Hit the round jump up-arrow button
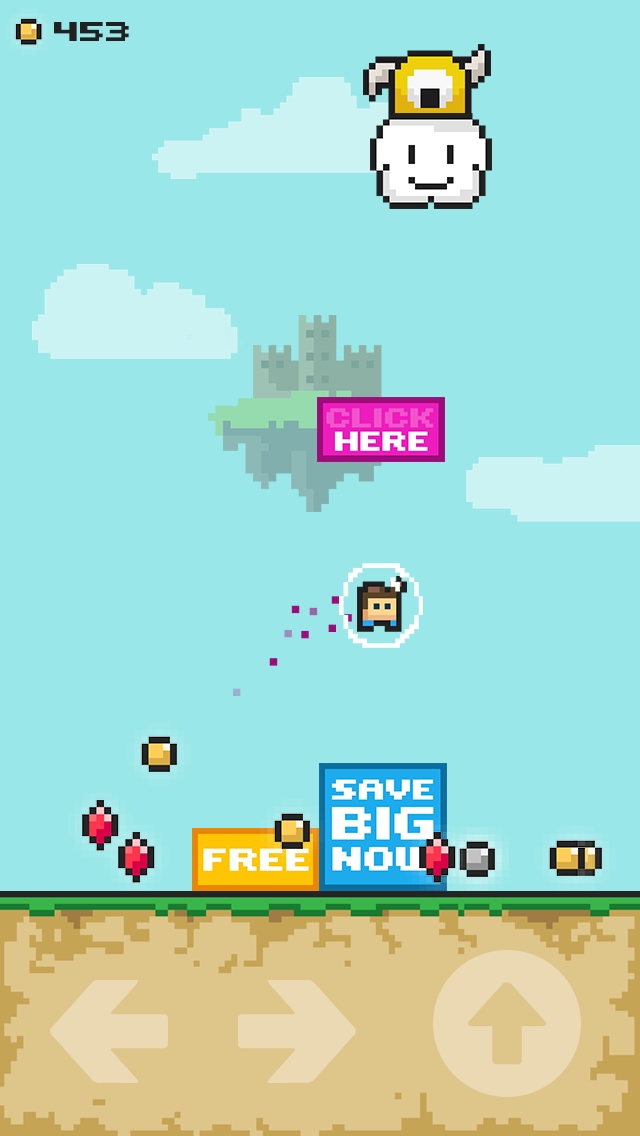This screenshot has width=640, height=1136. 507,1023
